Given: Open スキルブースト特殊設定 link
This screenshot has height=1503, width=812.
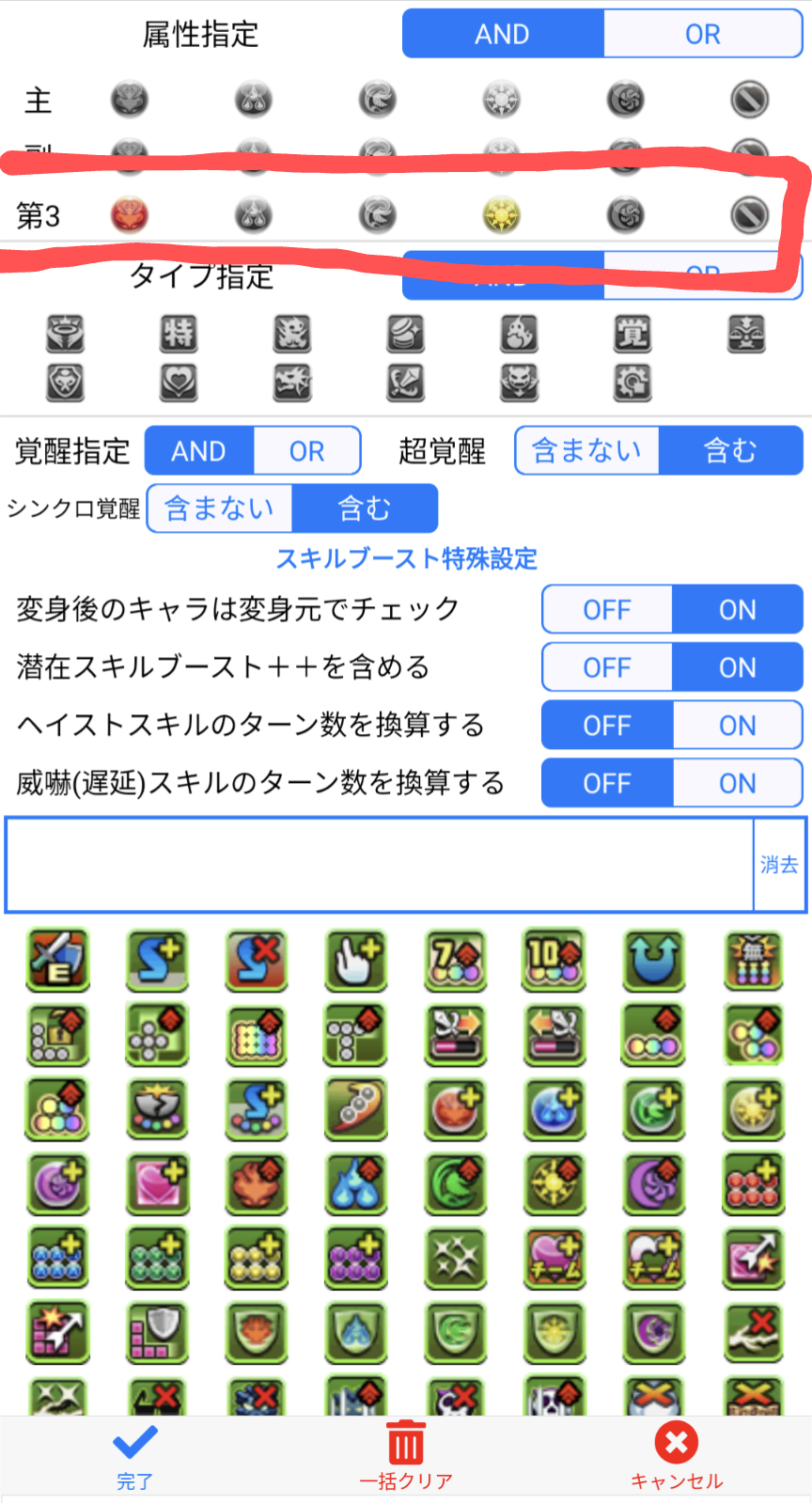Looking at the screenshot, I should pyautogui.click(x=406, y=558).
